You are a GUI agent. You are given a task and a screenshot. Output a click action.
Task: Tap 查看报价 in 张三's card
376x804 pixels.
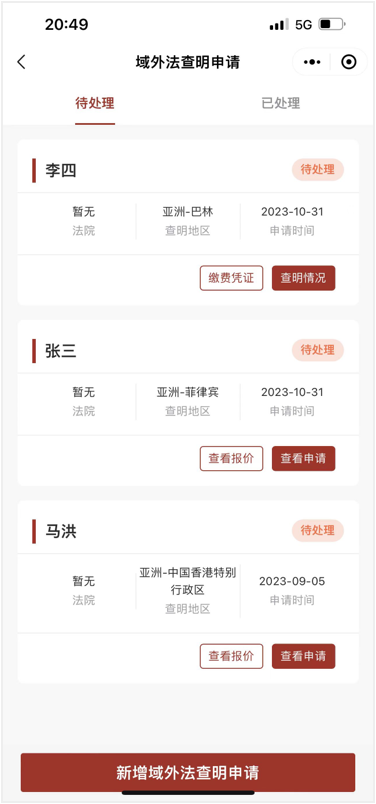(231, 458)
